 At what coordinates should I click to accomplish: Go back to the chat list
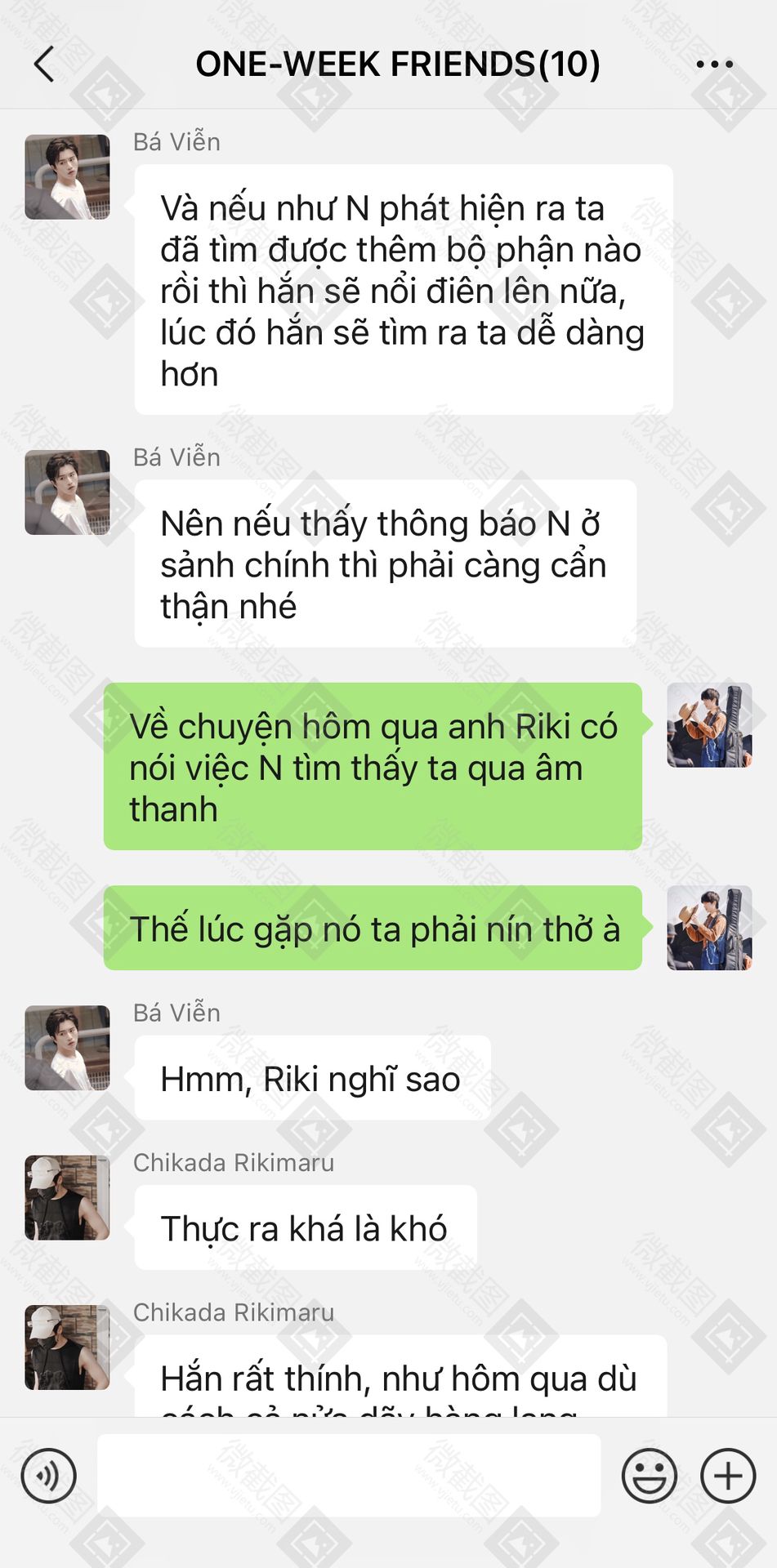45,64
